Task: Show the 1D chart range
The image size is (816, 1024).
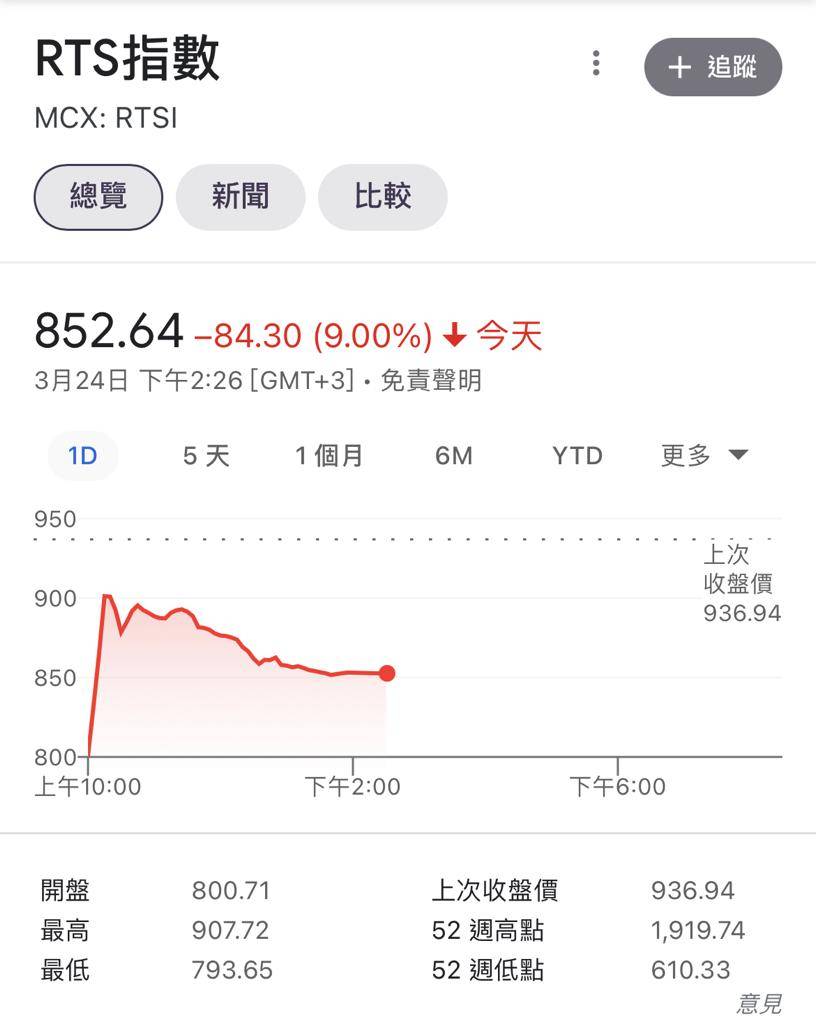Action: click(x=82, y=456)
